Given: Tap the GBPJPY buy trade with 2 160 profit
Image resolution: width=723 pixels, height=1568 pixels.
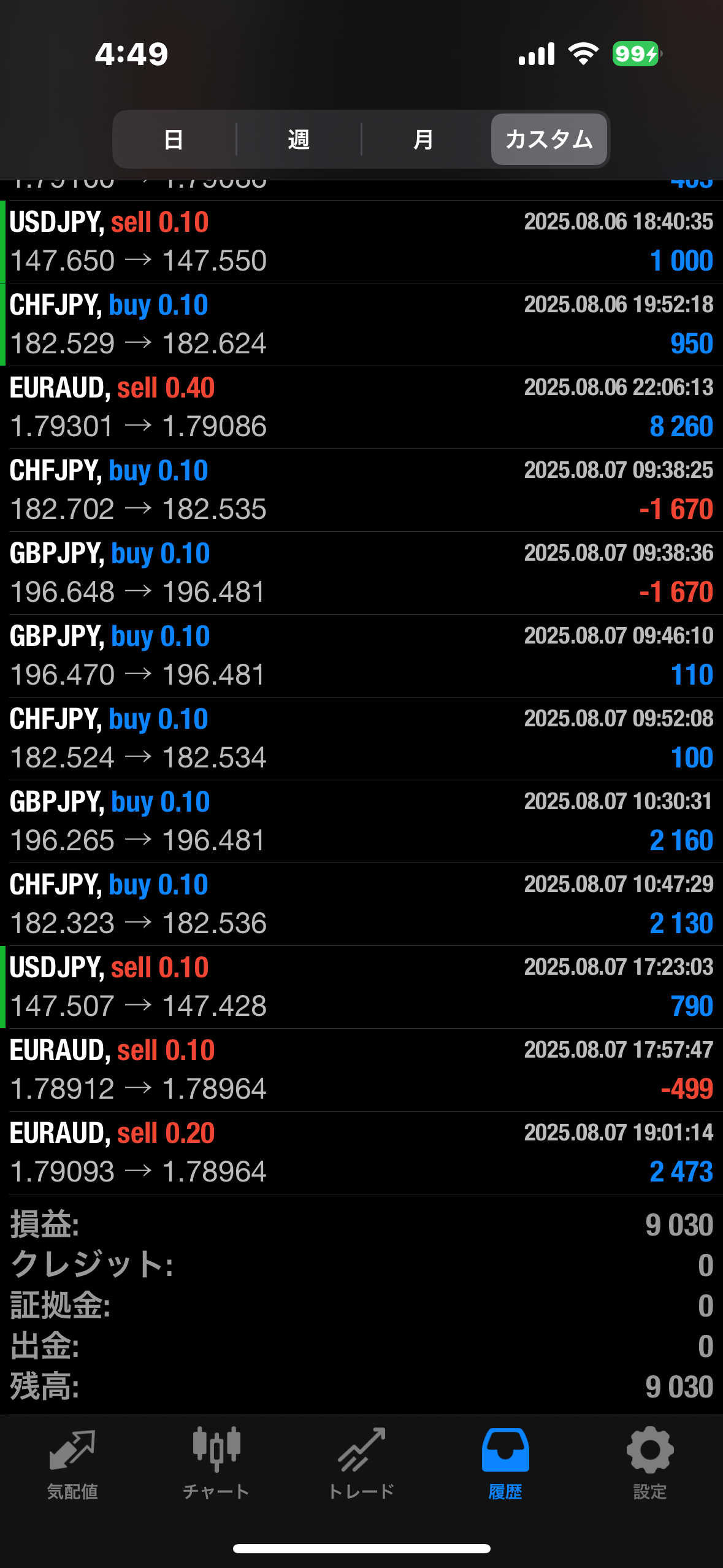Looking at the screenshot, I should coord(361,821).
